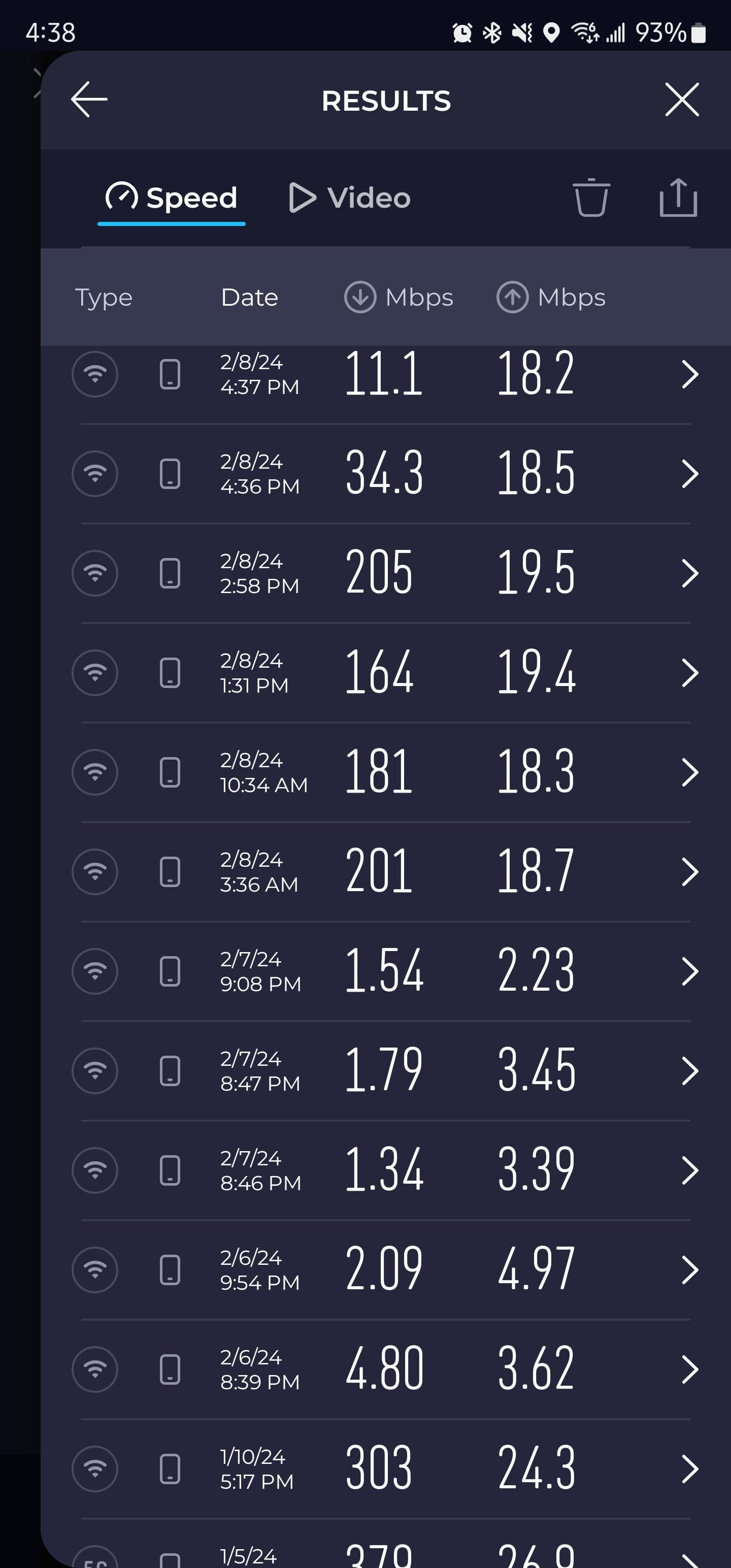Open the 1/10/24 5:17 PM result

385,1469
